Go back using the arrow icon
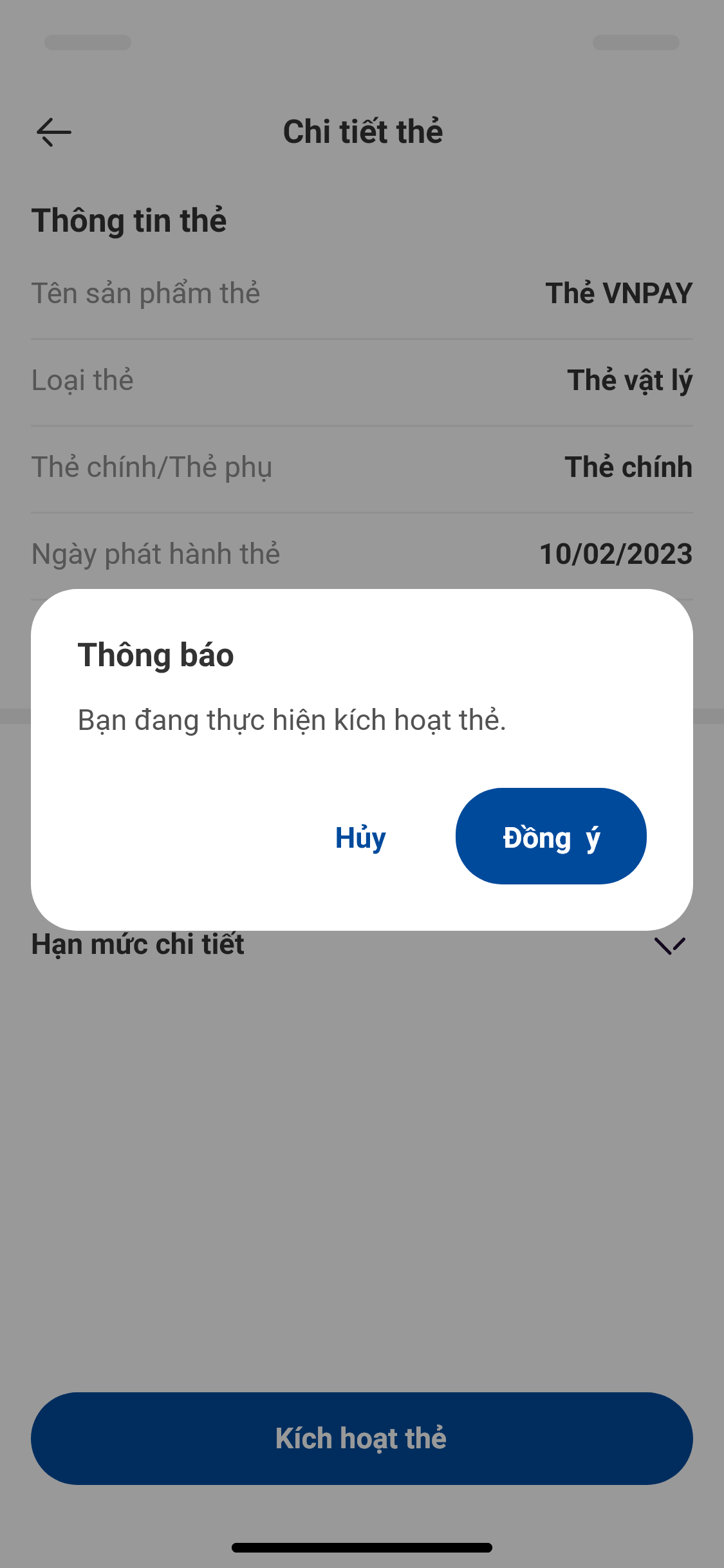The height and width of the screenshot is (1568, 724). 54,132
